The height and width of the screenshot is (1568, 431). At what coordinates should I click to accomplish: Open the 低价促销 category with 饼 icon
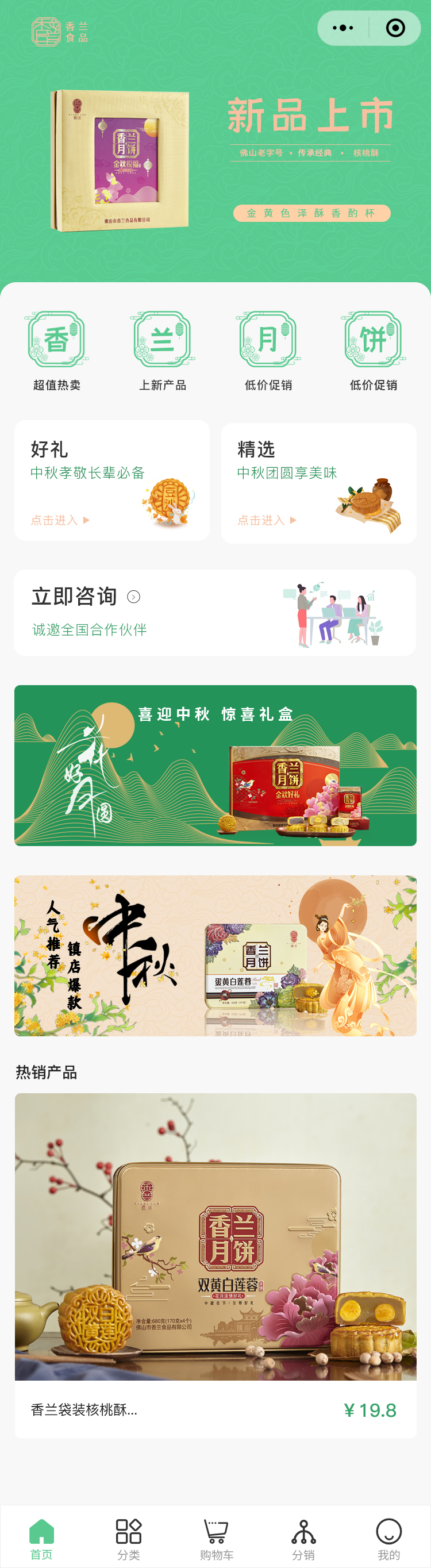coord(373,351)
